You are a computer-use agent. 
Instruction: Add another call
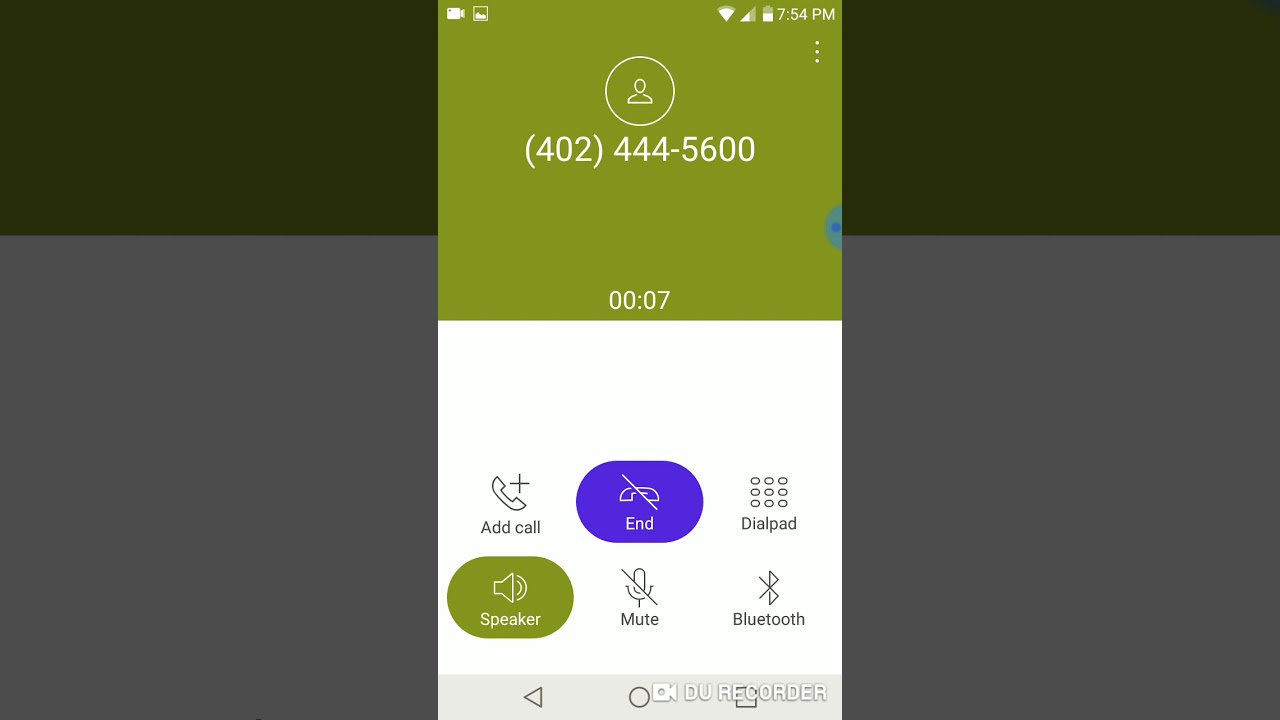click(510, 505)
